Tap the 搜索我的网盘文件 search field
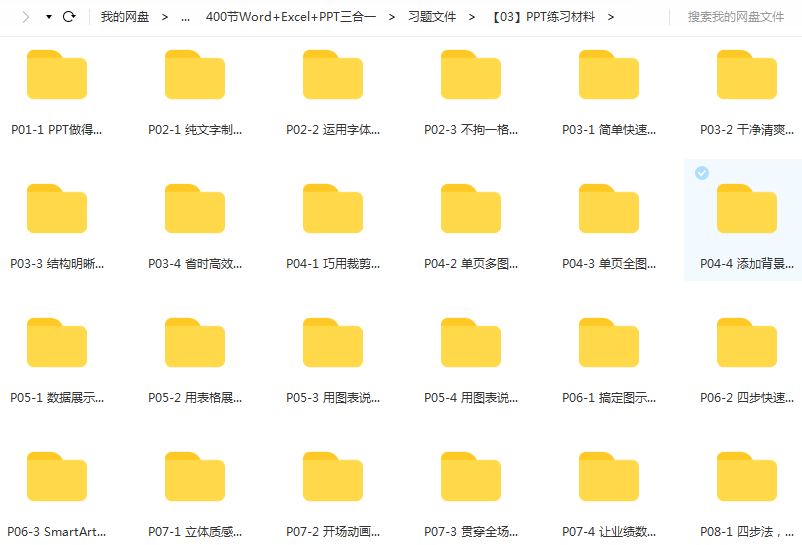The height and width of the screenshot is (545, 802). tap(735, 17)
